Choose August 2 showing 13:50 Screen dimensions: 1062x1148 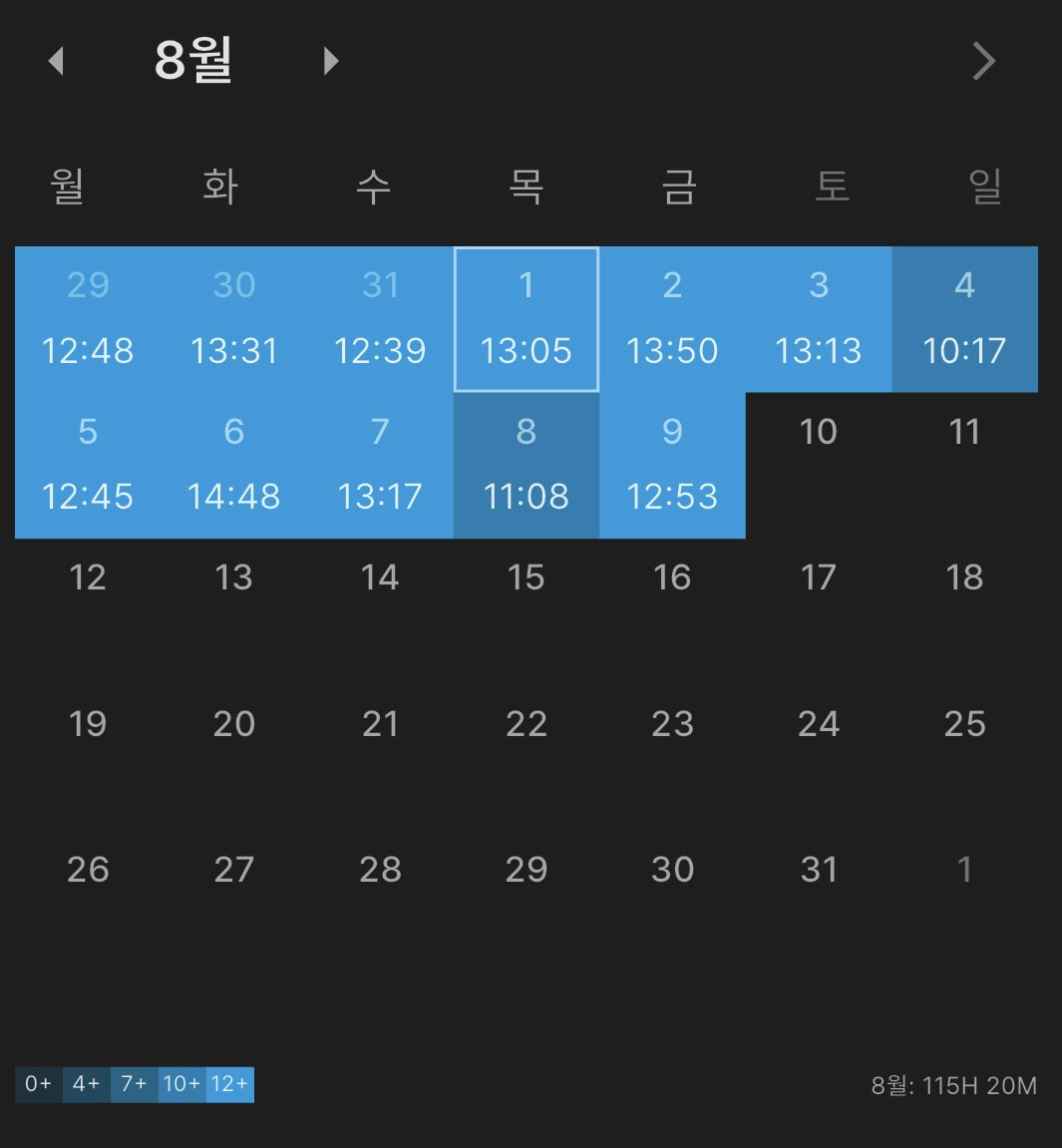pyautogui.click(x=672, y=319)
